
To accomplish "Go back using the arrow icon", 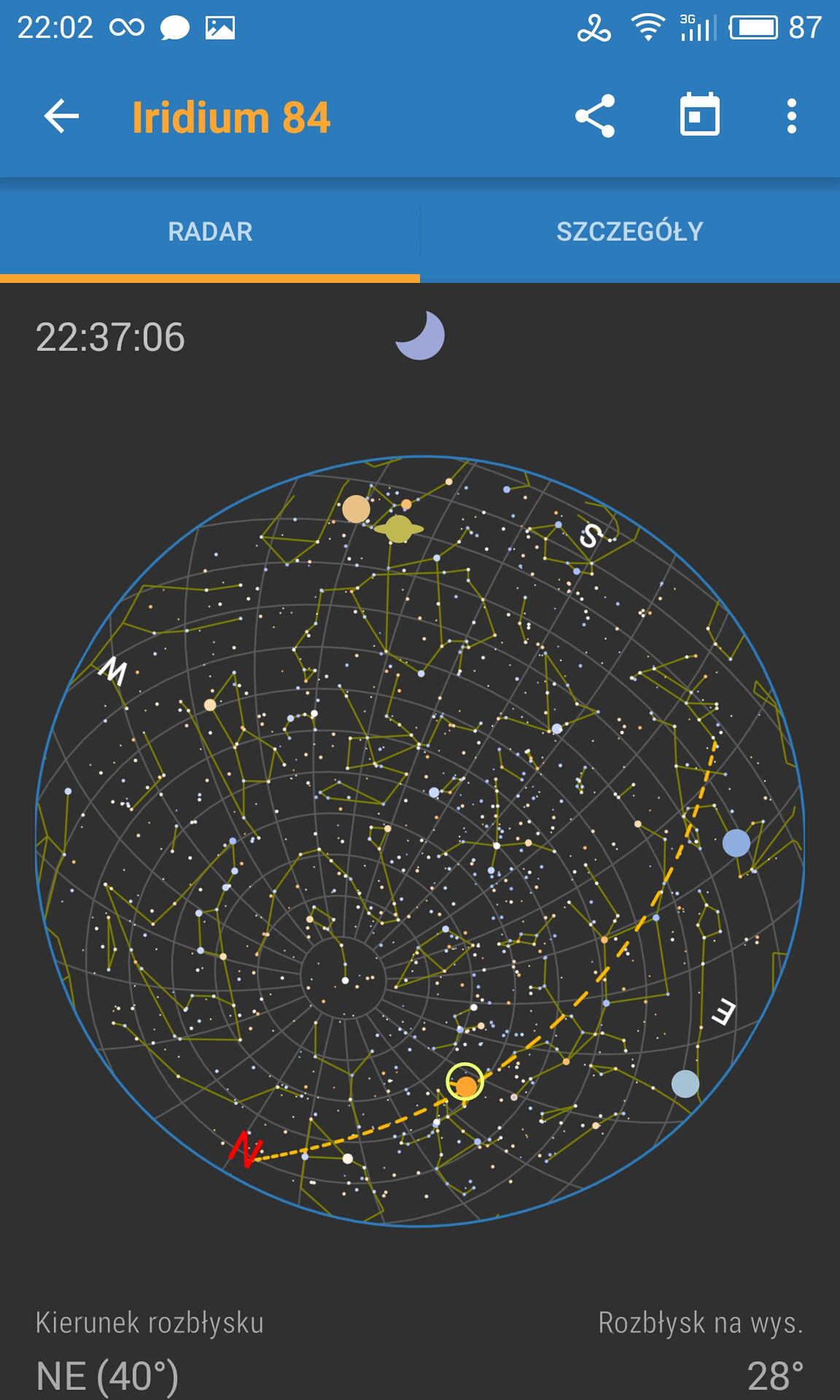I will 61,117.
